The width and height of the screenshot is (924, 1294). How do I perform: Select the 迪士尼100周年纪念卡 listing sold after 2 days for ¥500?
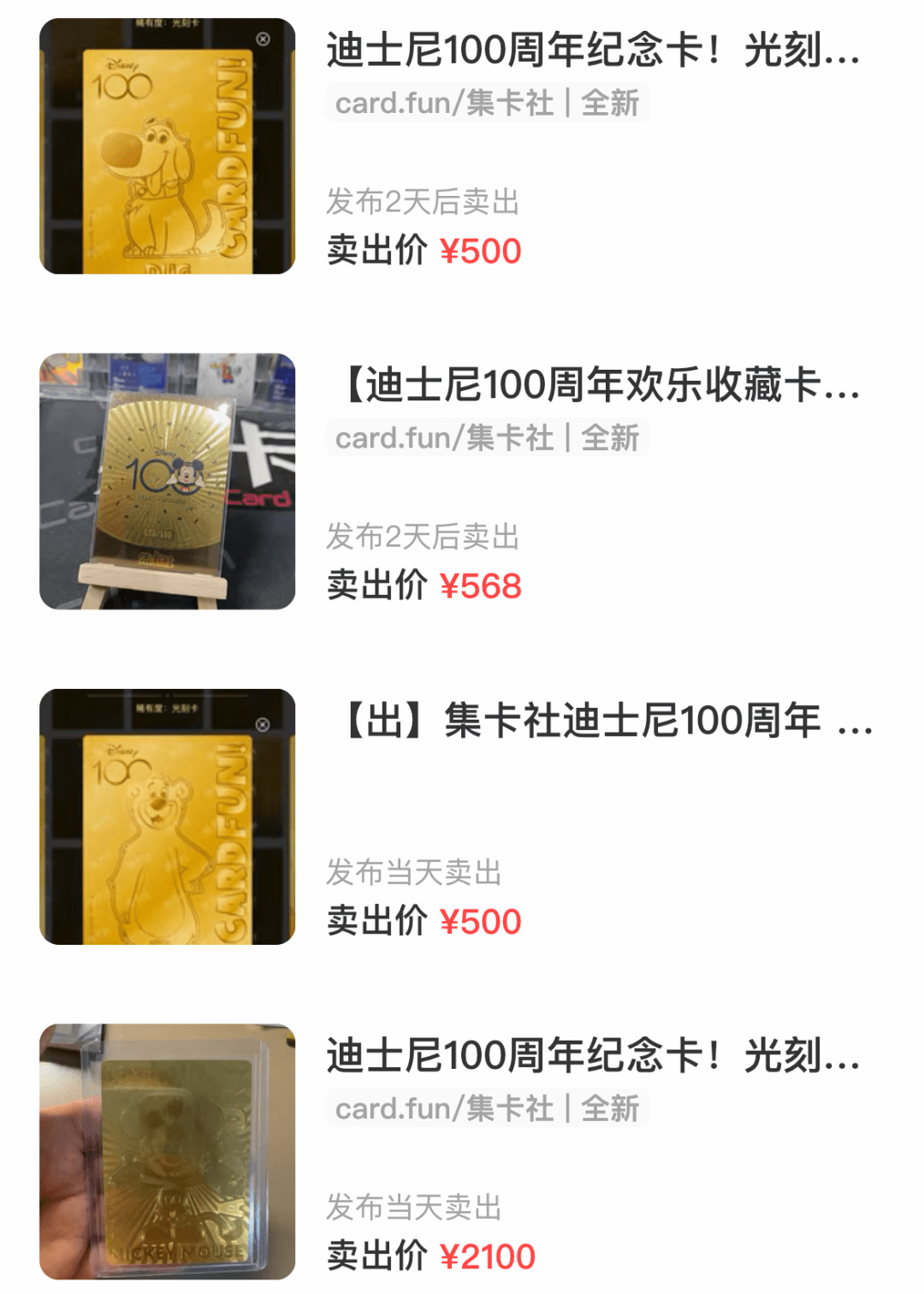pyautogui.click(x=592, y=50)
